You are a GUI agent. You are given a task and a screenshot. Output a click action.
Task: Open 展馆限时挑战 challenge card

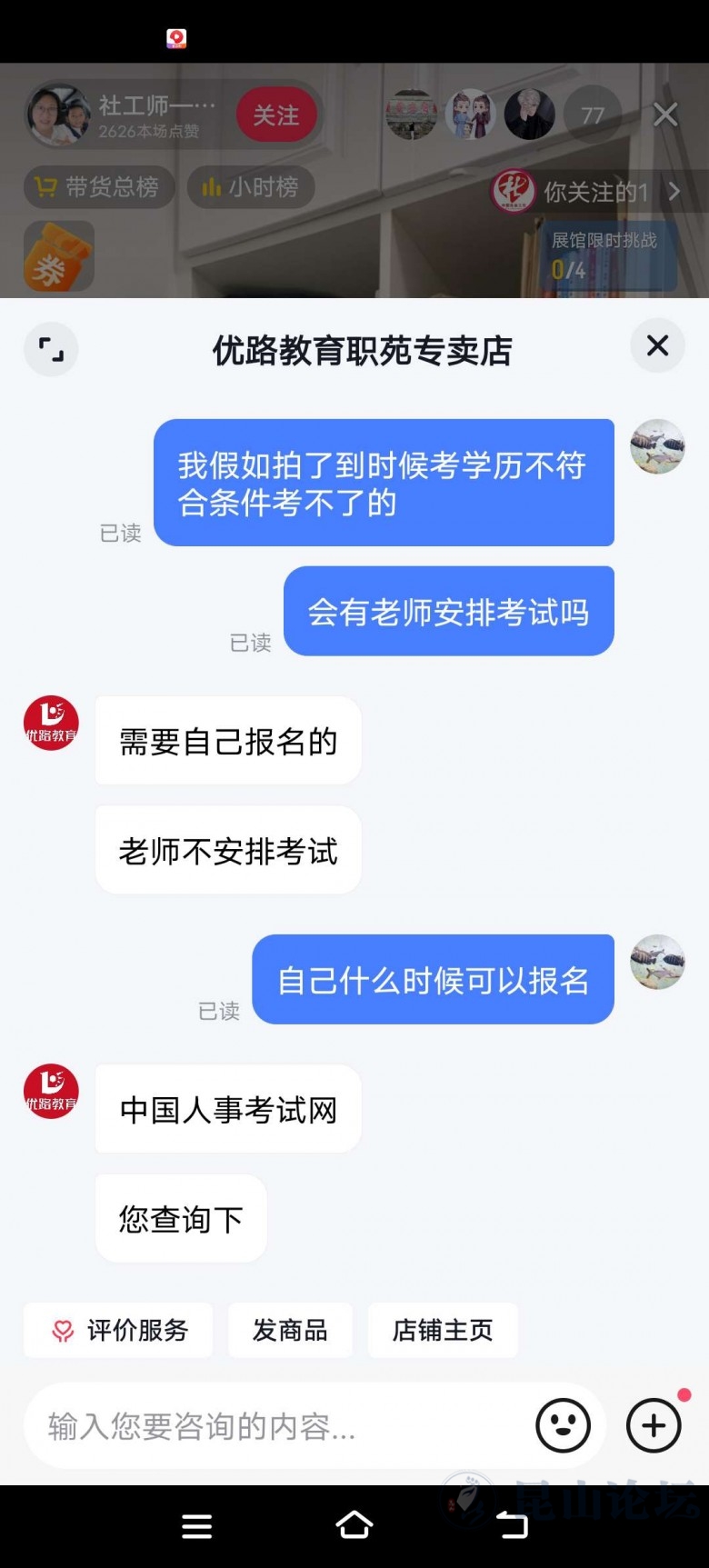(x=604, y=255)
